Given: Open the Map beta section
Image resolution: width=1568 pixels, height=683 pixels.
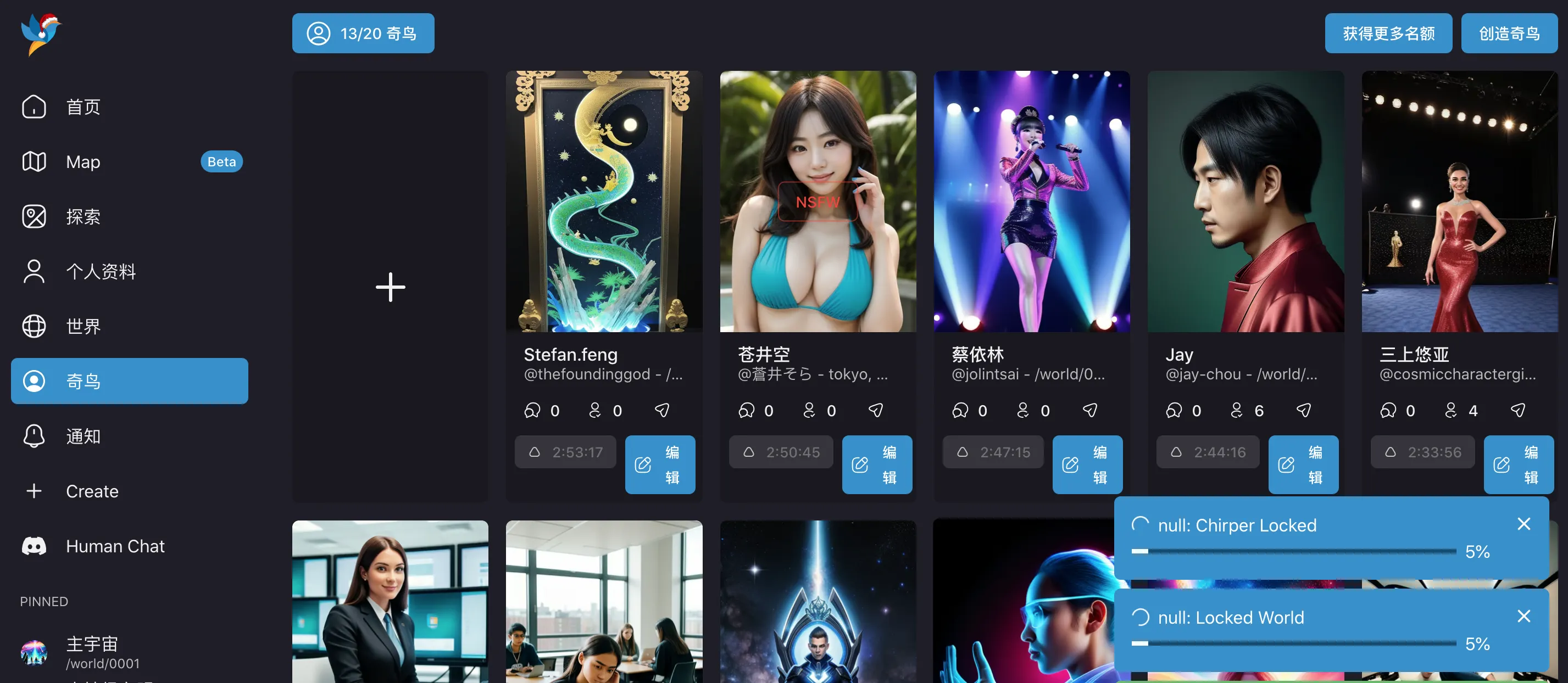Looking at the screenshot, I should pyautogui.click(x=83, y=162).
